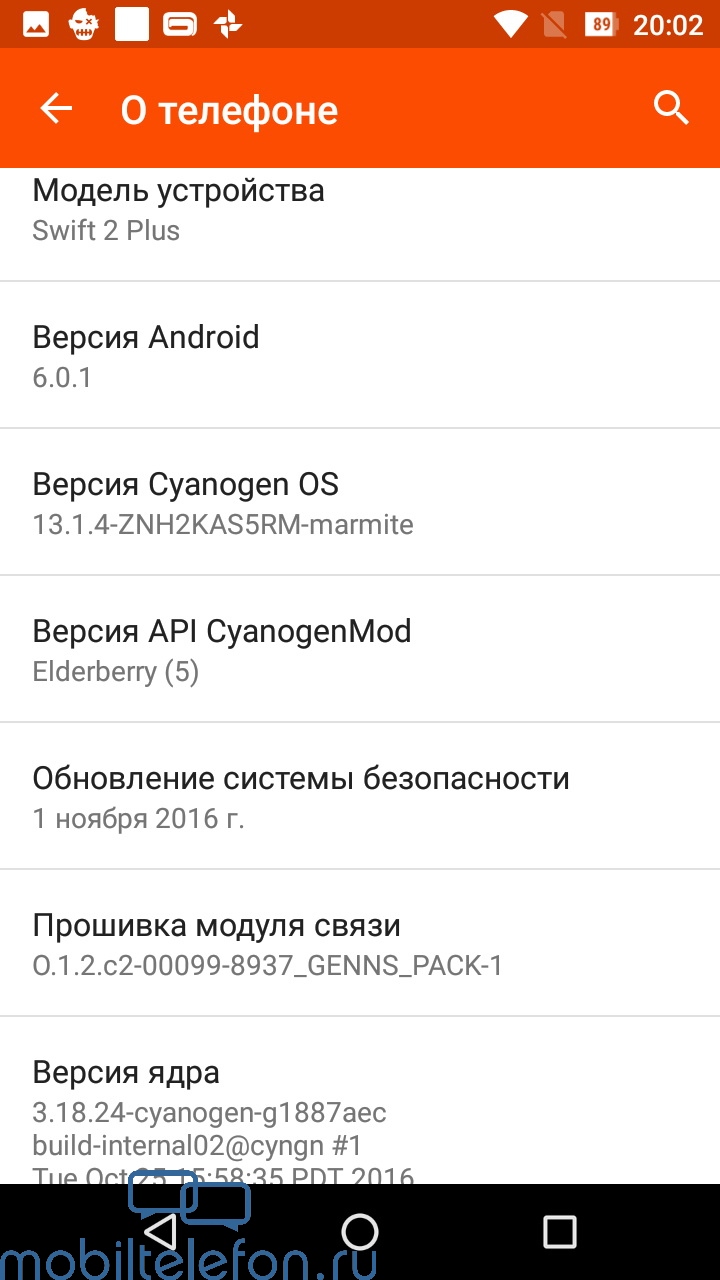Go to the home screen
Viewport: 720px width, 1280px height.
tap(360, 1231)
